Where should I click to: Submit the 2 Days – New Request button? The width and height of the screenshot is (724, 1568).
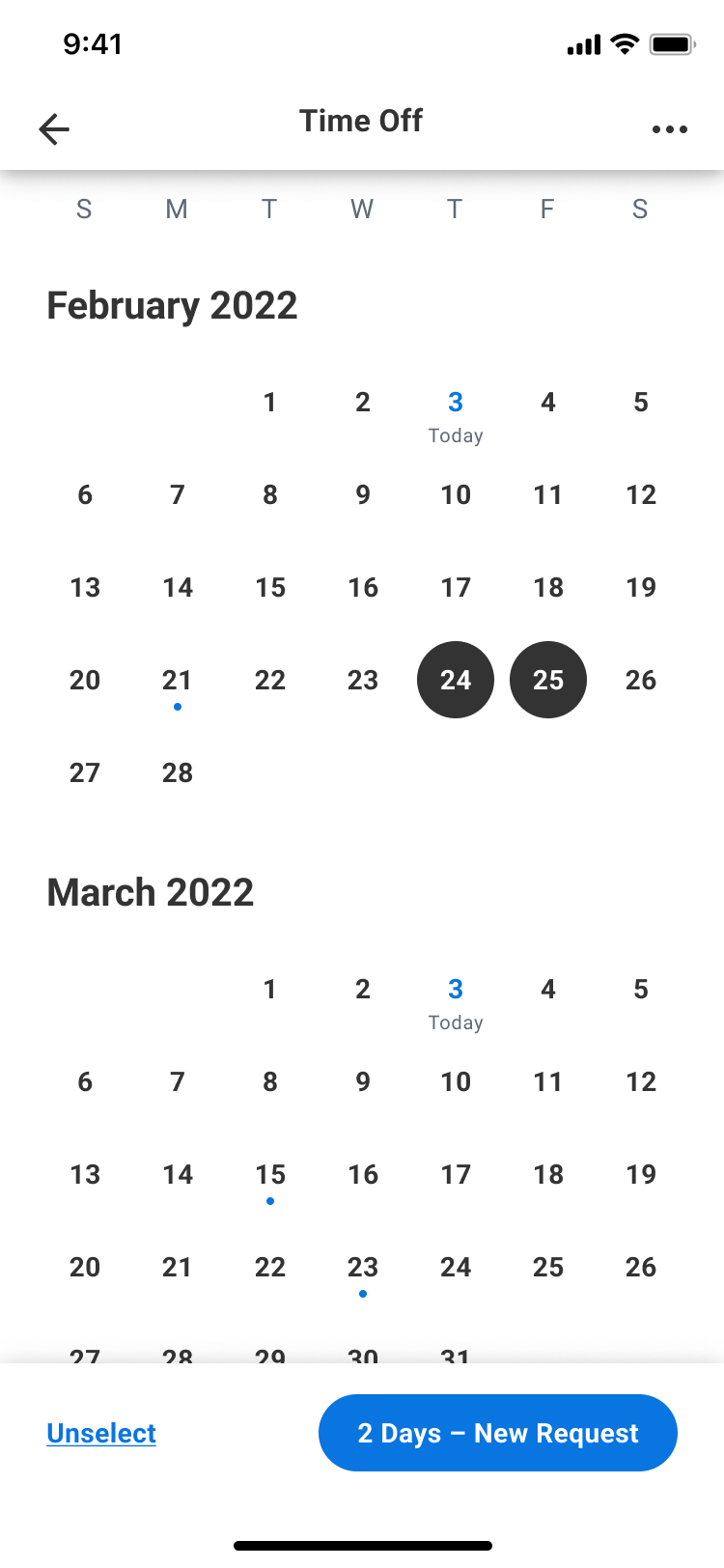coord(498,1433)
